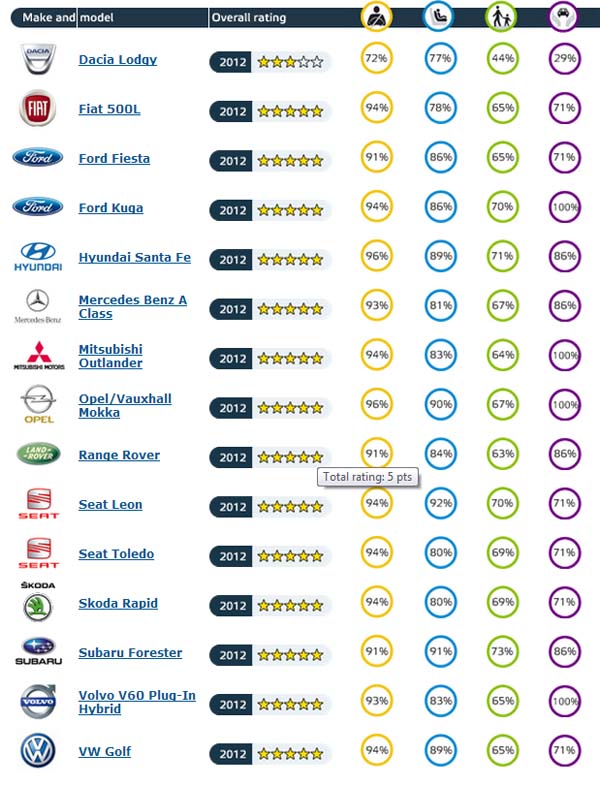View Opel/Vauxhall Mokka results

coord(125,405)
